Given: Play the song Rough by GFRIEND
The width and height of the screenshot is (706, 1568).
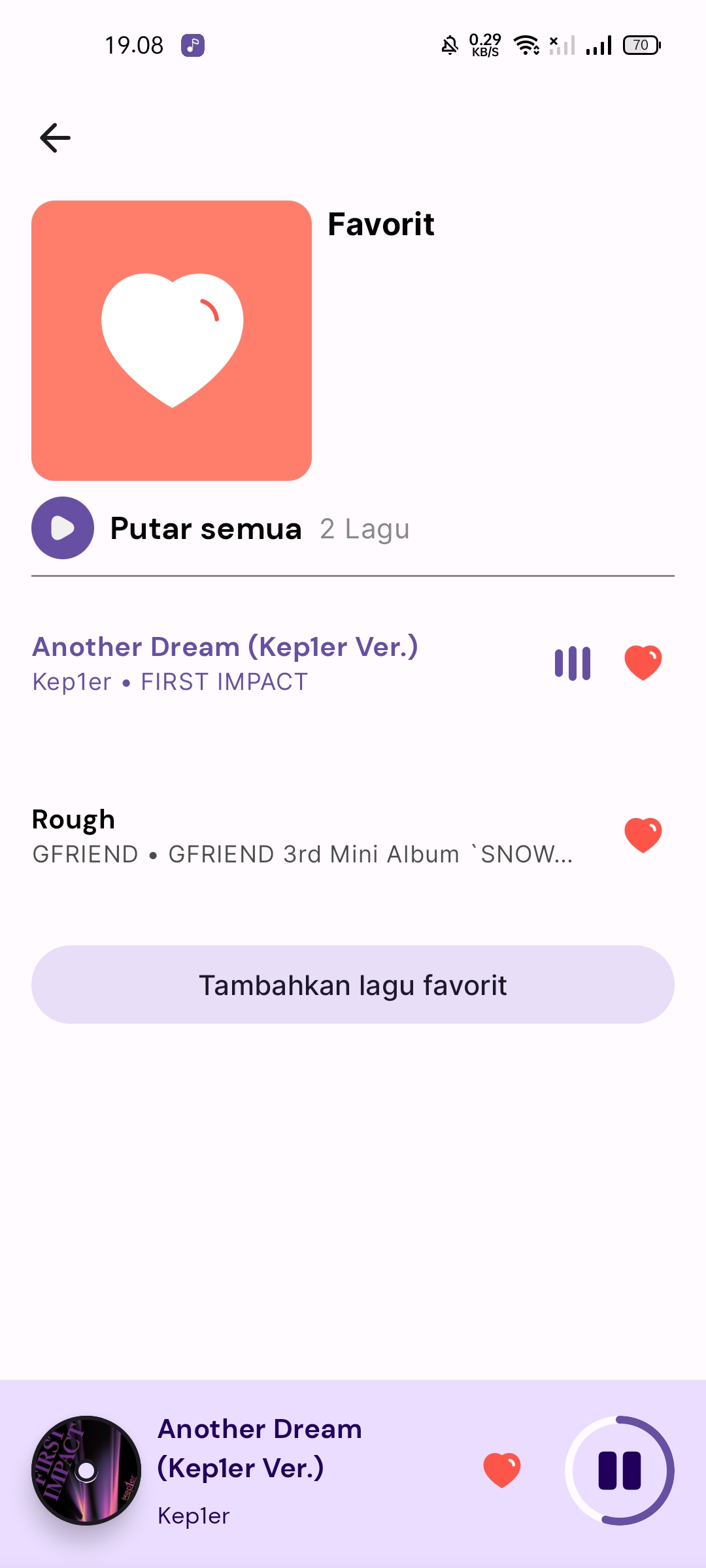Looking at the screenshot, I should tap(301, 836).
